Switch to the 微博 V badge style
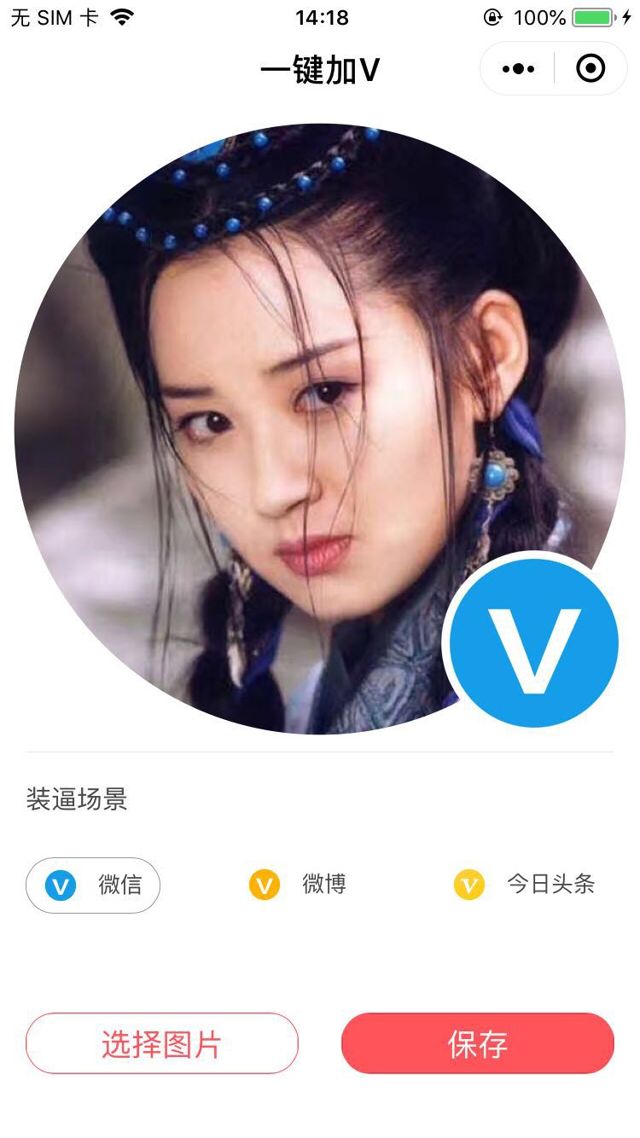The image size is (640, 1138). [298, 885]
